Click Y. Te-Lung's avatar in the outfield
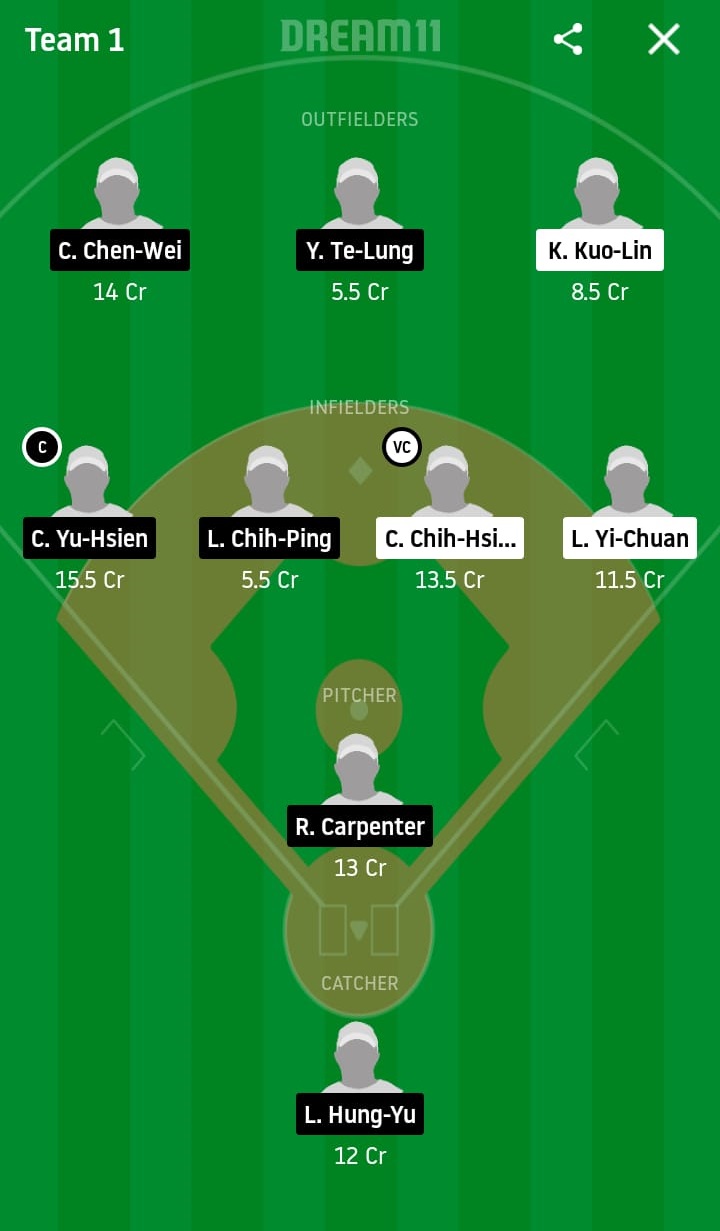The width and height of the screenshot is (720, 1231). 358,190
